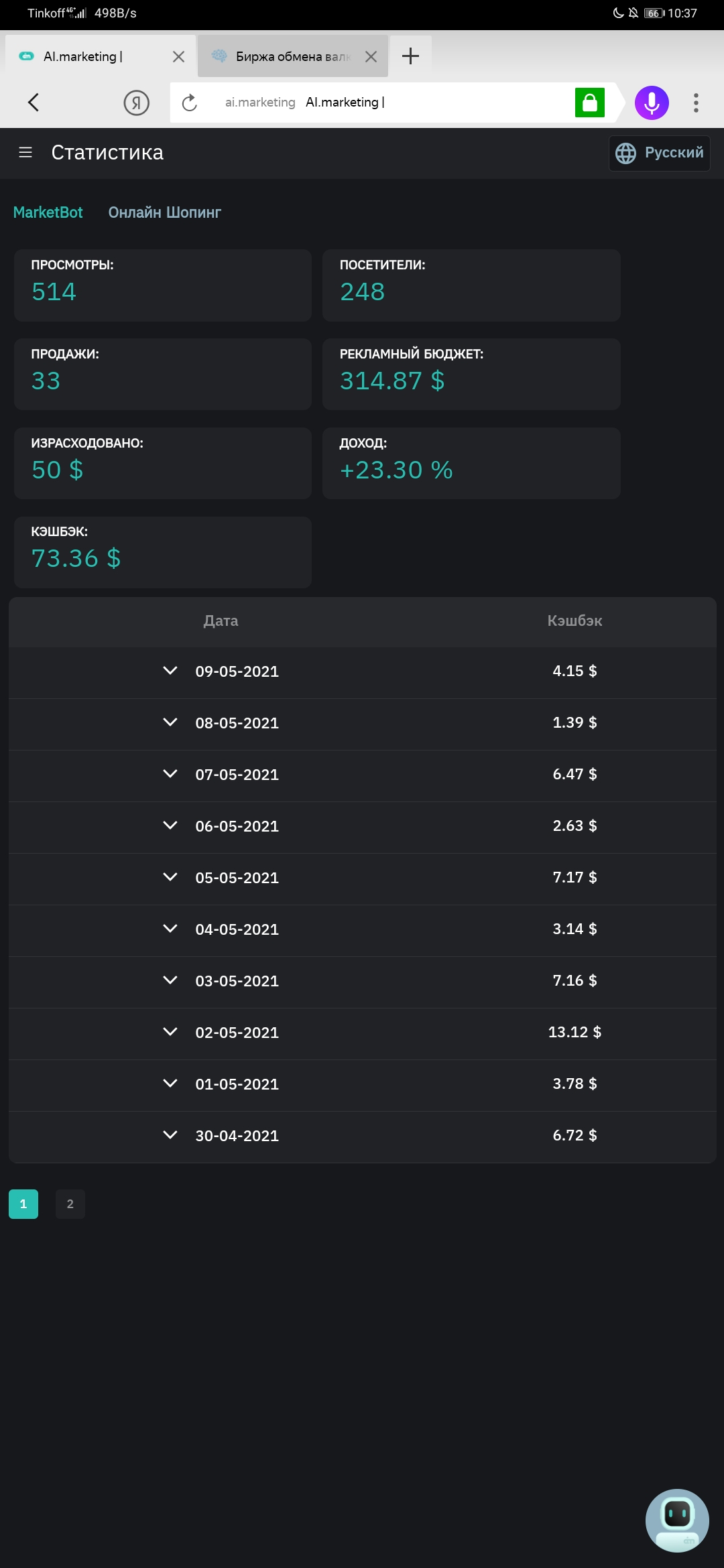Open the browser overflow menu
The image size is (724, 1568).
click(696, 103)
